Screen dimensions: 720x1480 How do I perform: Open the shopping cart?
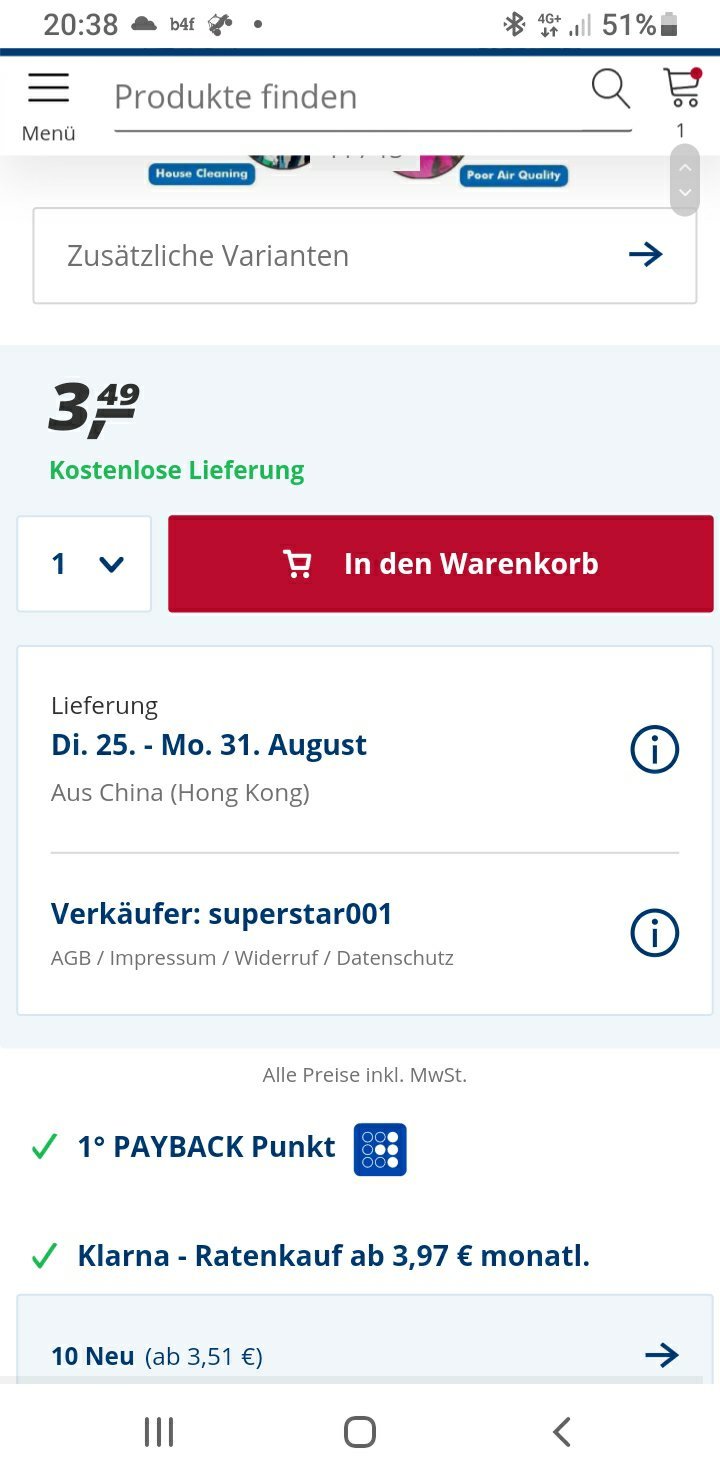683,100
